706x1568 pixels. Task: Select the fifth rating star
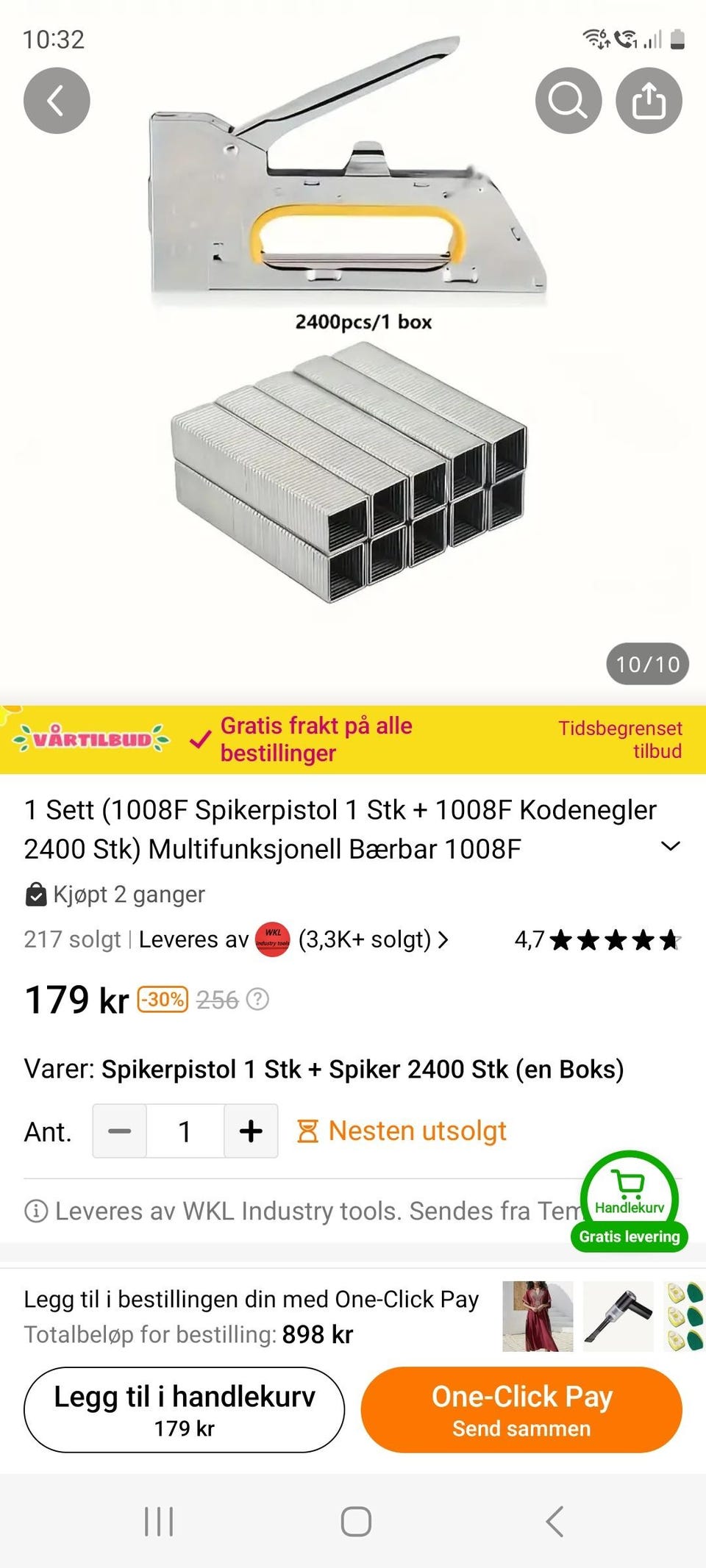(669, 939)
